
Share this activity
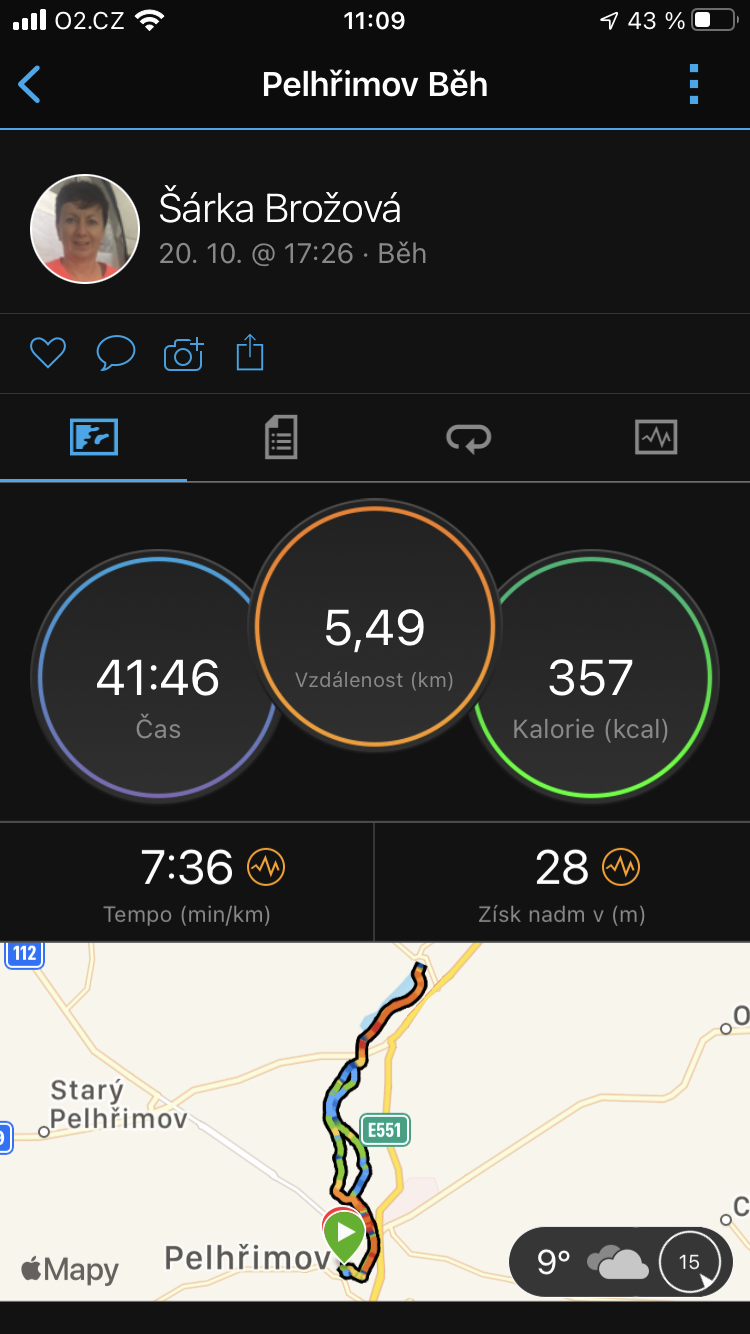point(250,353)
